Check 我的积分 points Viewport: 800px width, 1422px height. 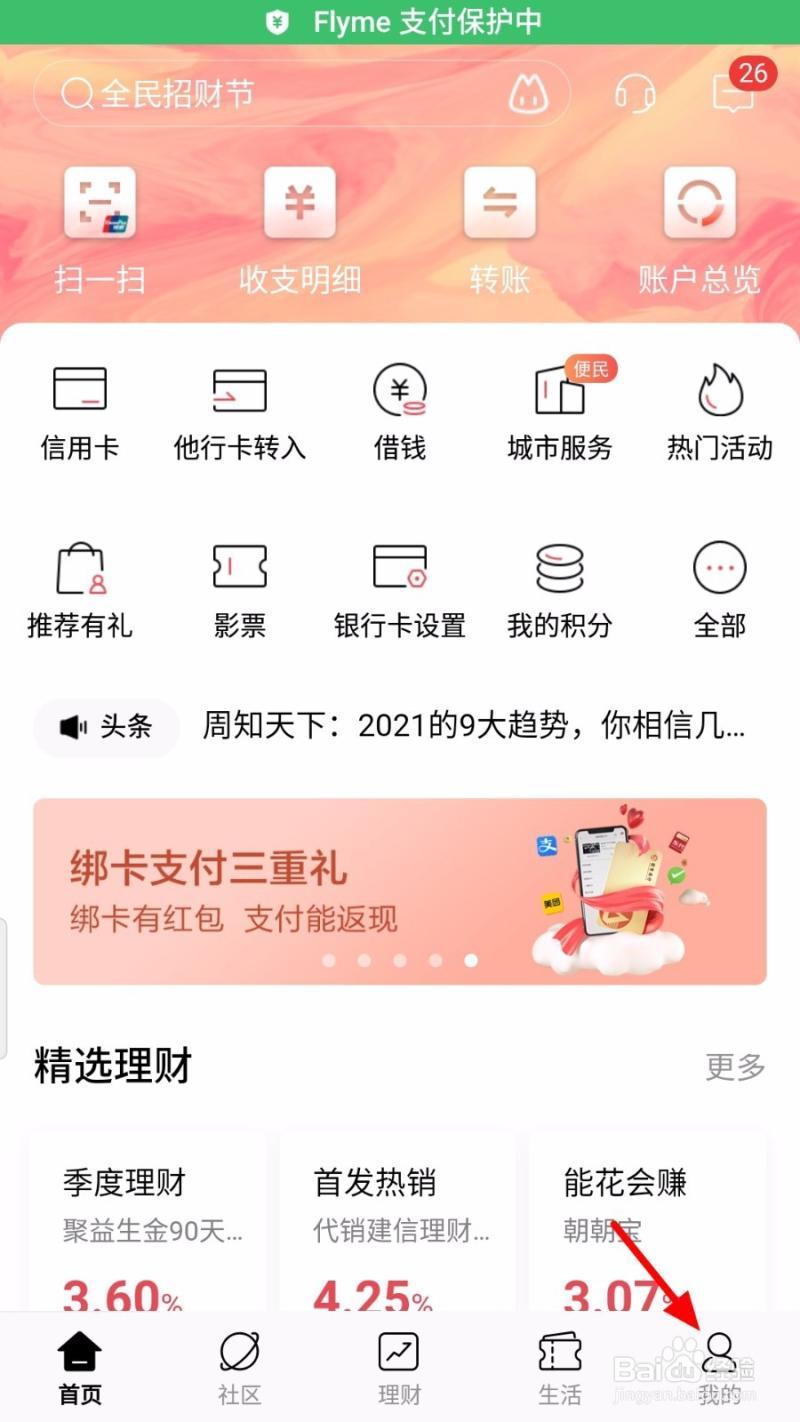pos(559,590)
